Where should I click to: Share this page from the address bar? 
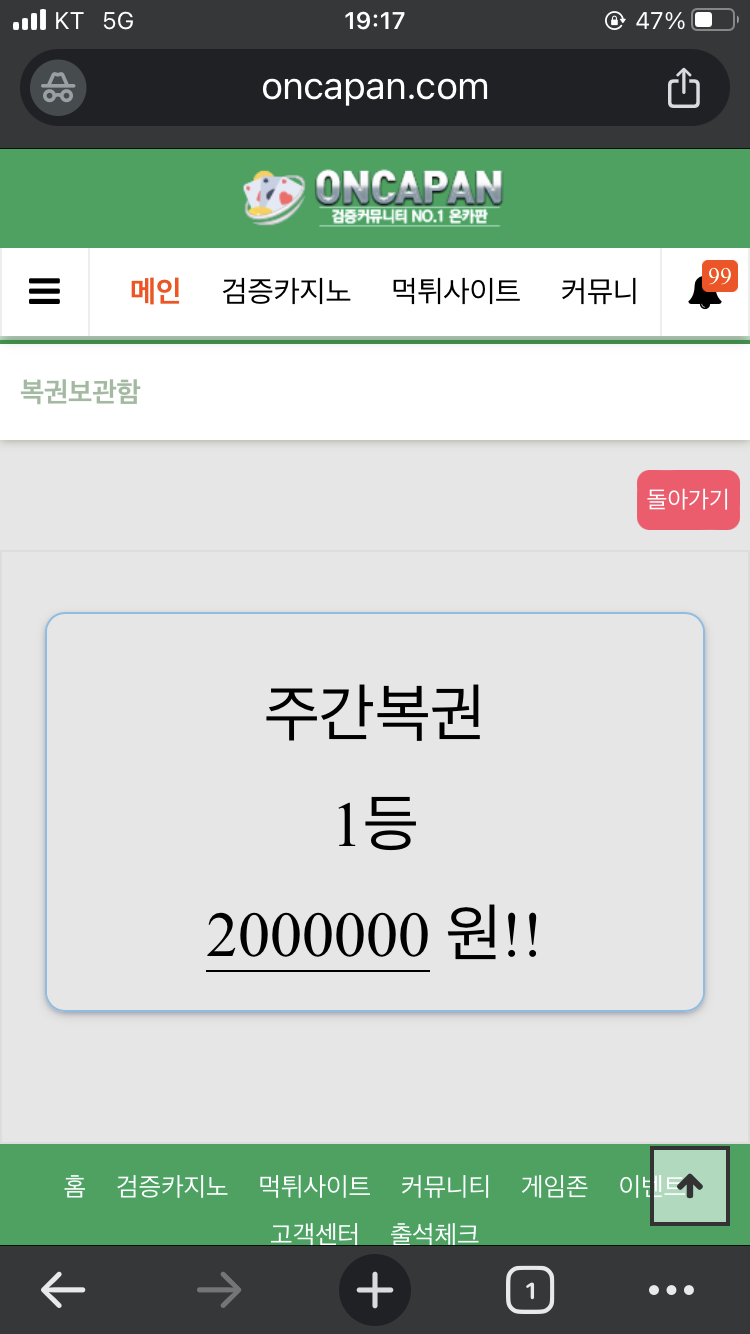coord(684,88)
